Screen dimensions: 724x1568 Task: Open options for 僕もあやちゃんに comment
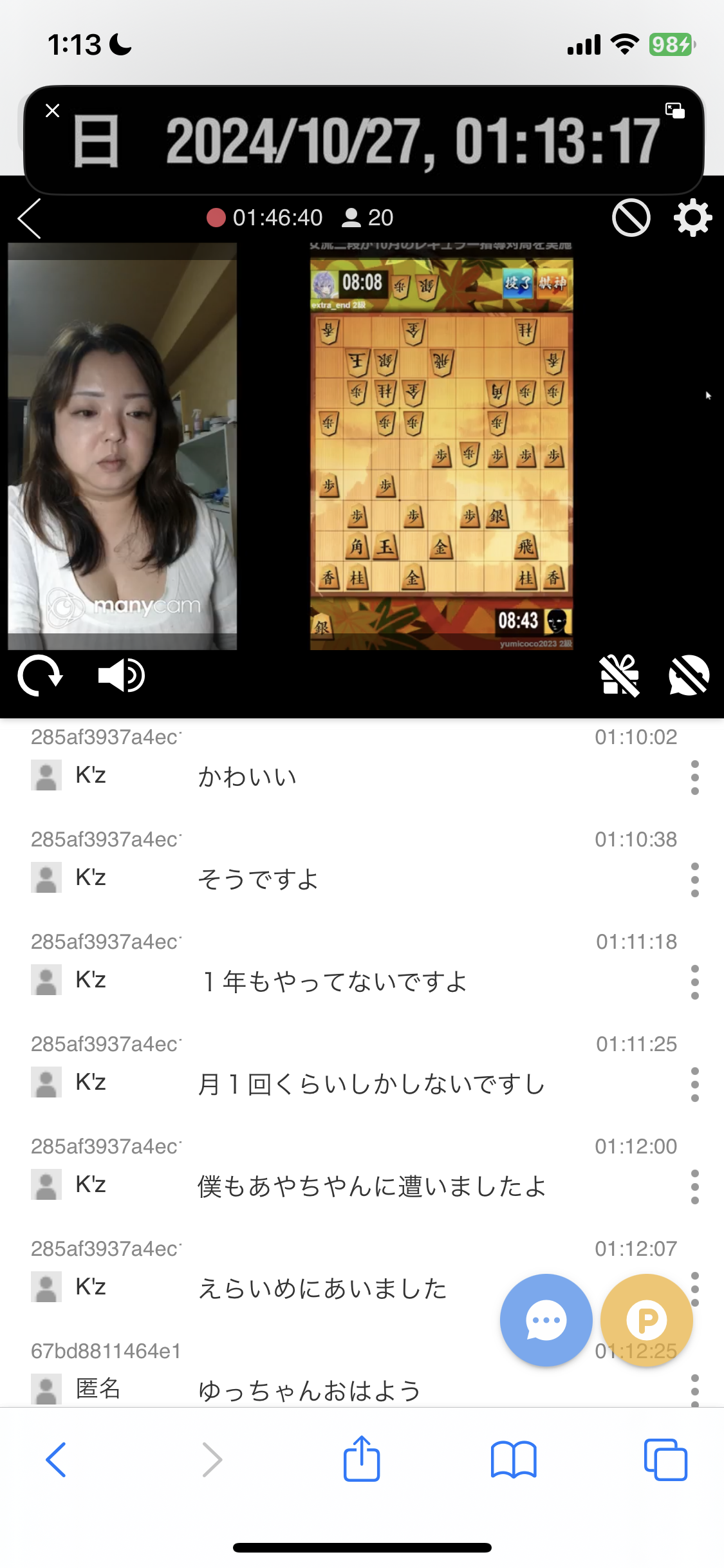[694, 1187]
